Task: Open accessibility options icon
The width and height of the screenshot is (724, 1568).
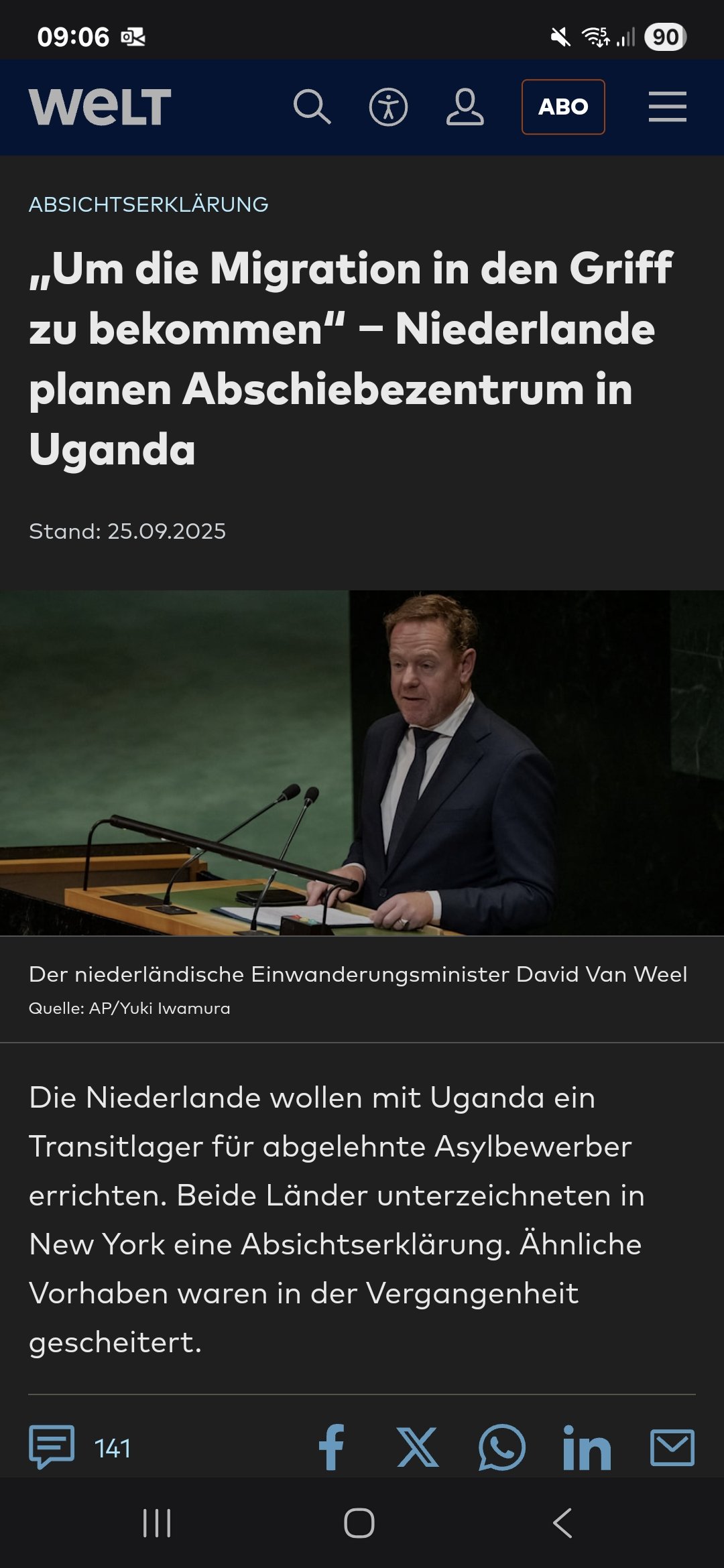Action: [388, 107]
